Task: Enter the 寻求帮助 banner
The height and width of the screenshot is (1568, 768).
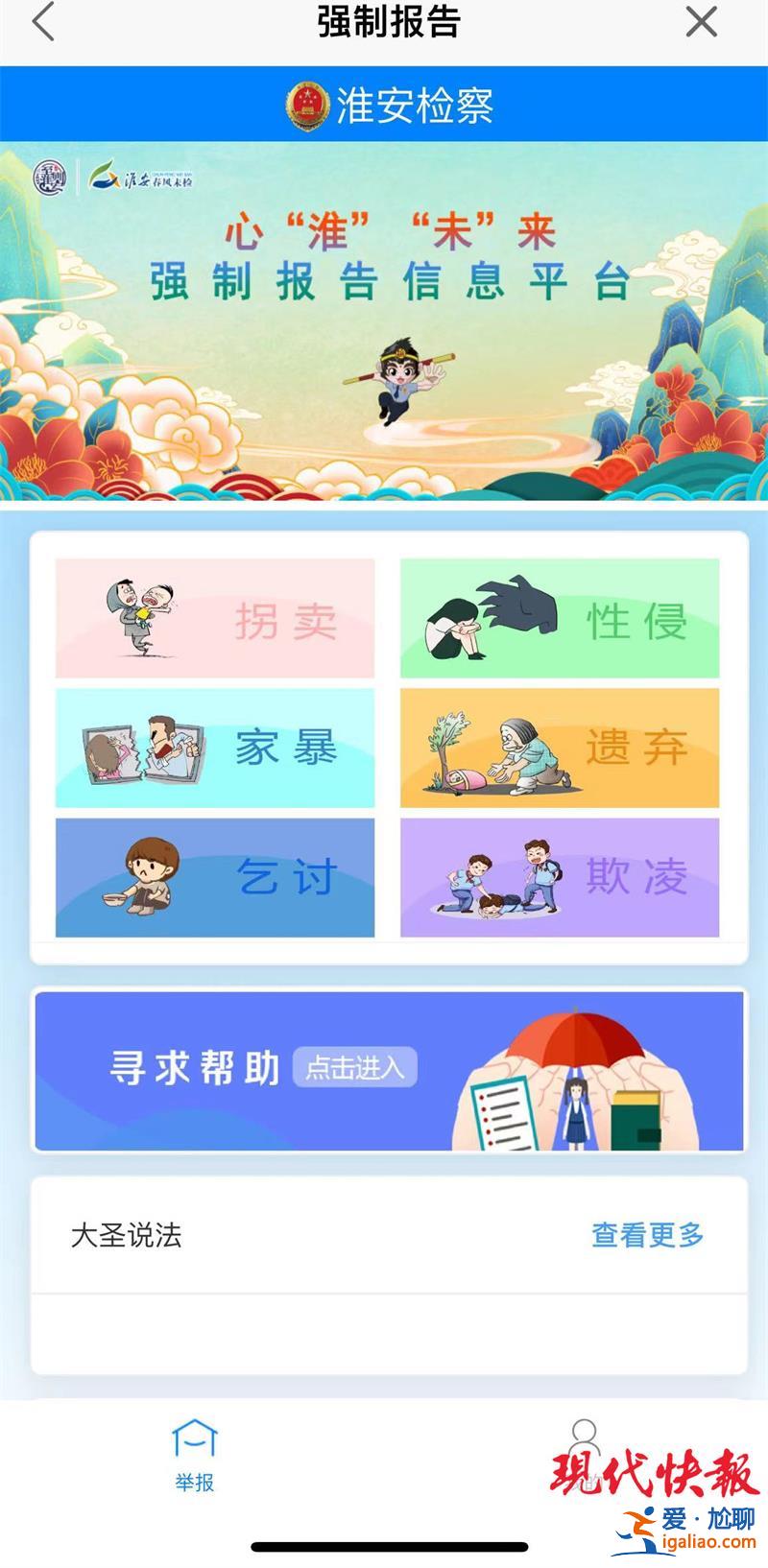Action: tap(390, 1070)
